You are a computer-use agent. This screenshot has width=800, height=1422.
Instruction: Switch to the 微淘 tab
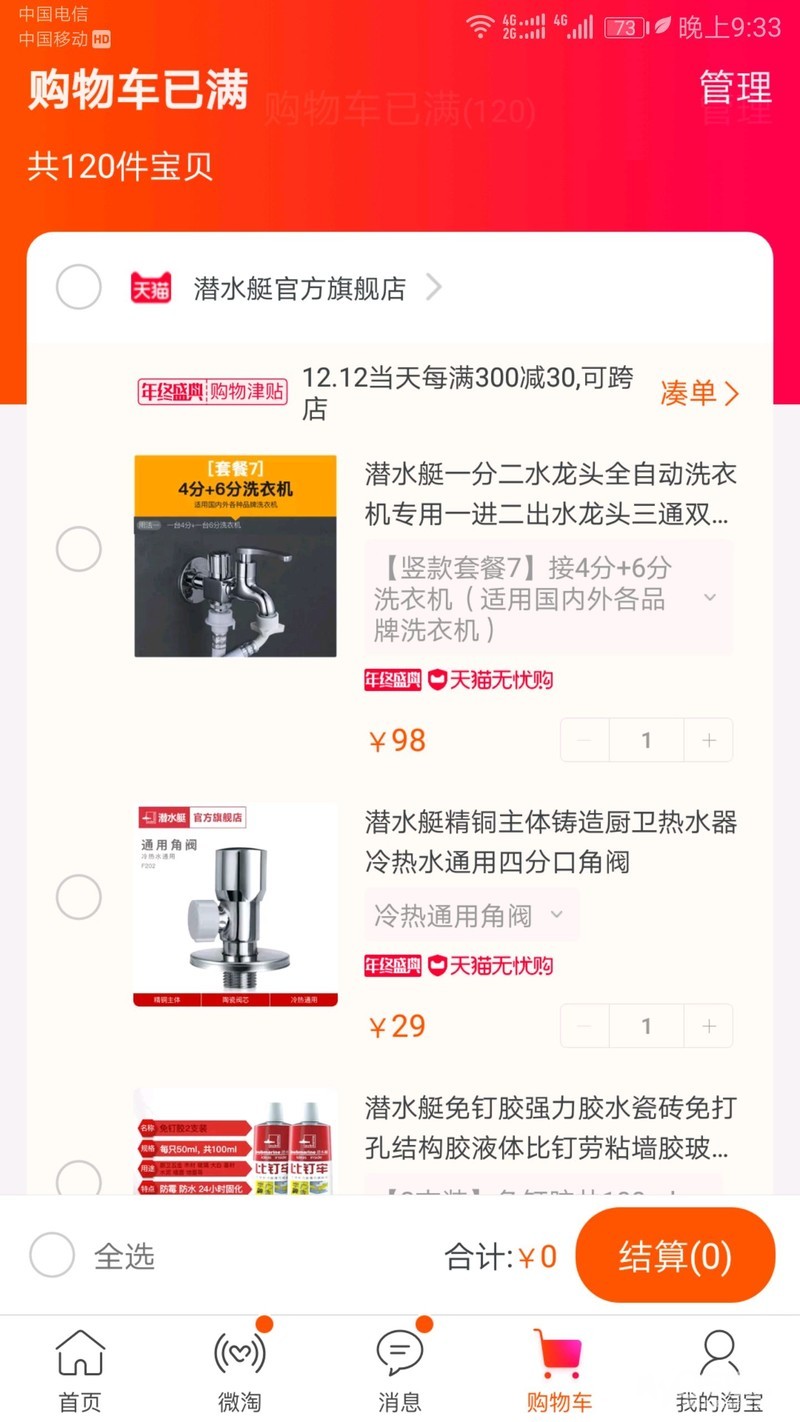click(x=239, y=1370)
